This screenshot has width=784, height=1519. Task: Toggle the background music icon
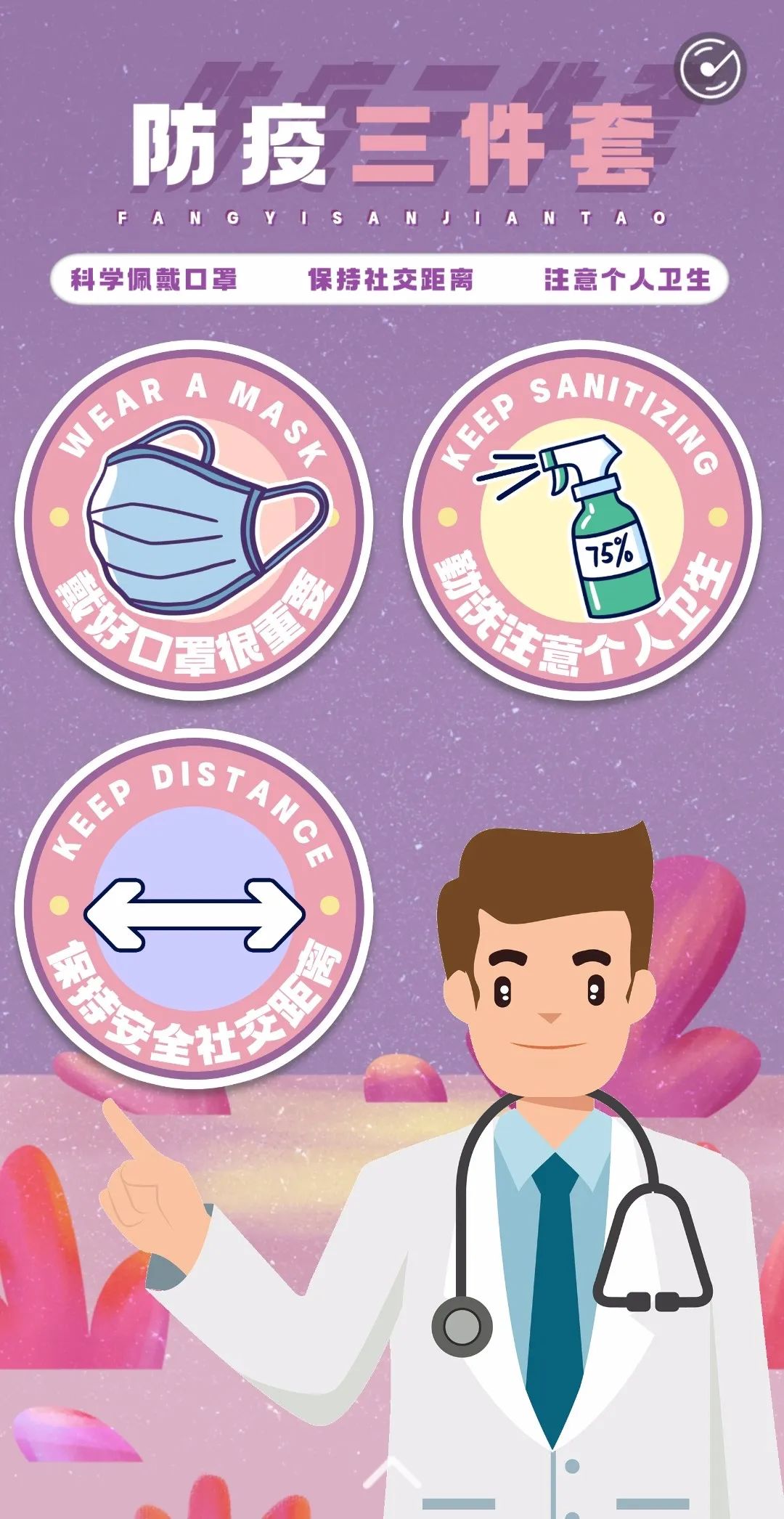click(710, 69)
